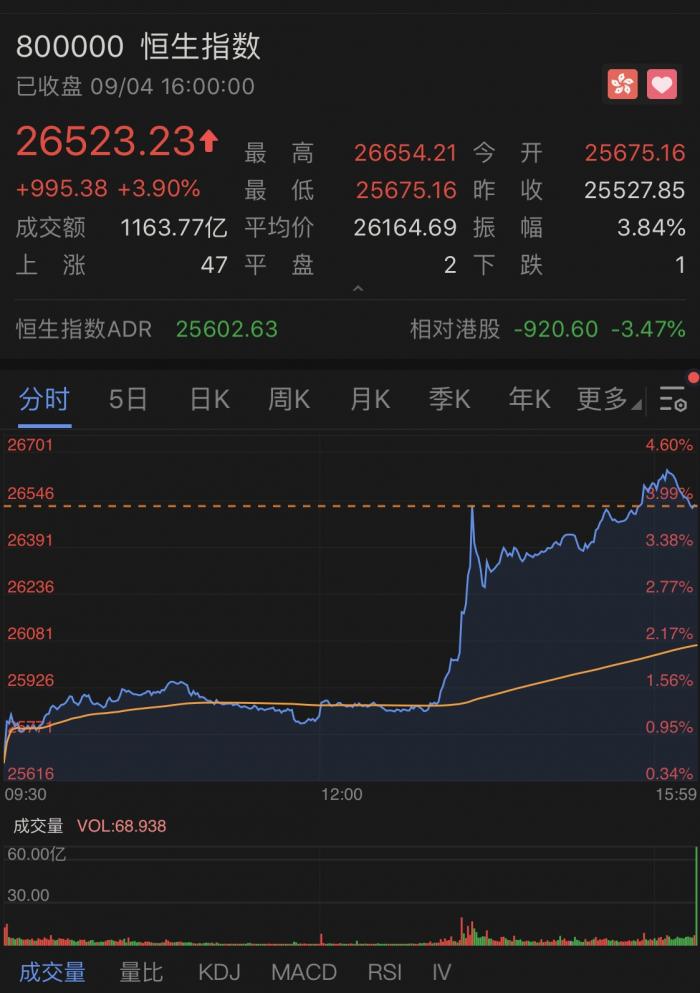Switch indicator to KDJ
This screenshot has width=700, height=993.
(220, 971)
